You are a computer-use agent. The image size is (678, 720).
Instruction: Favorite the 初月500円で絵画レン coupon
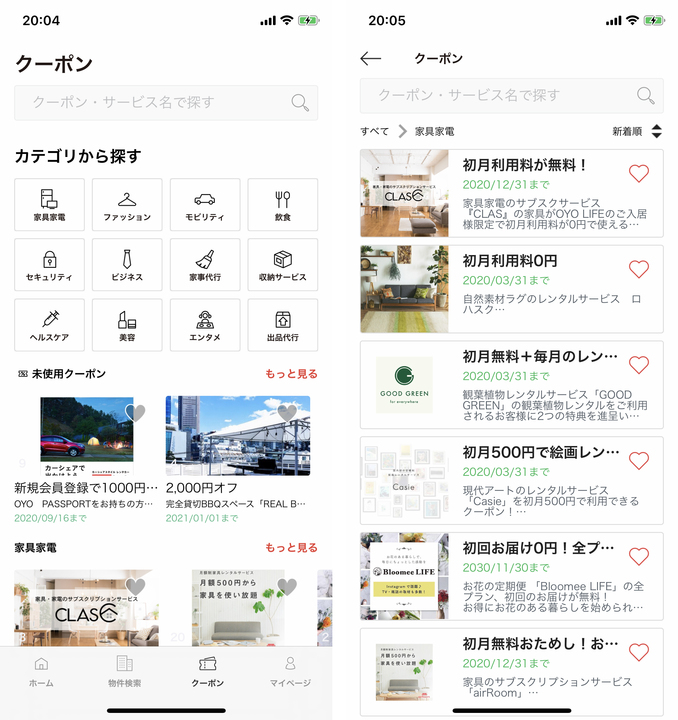point(639,461)
